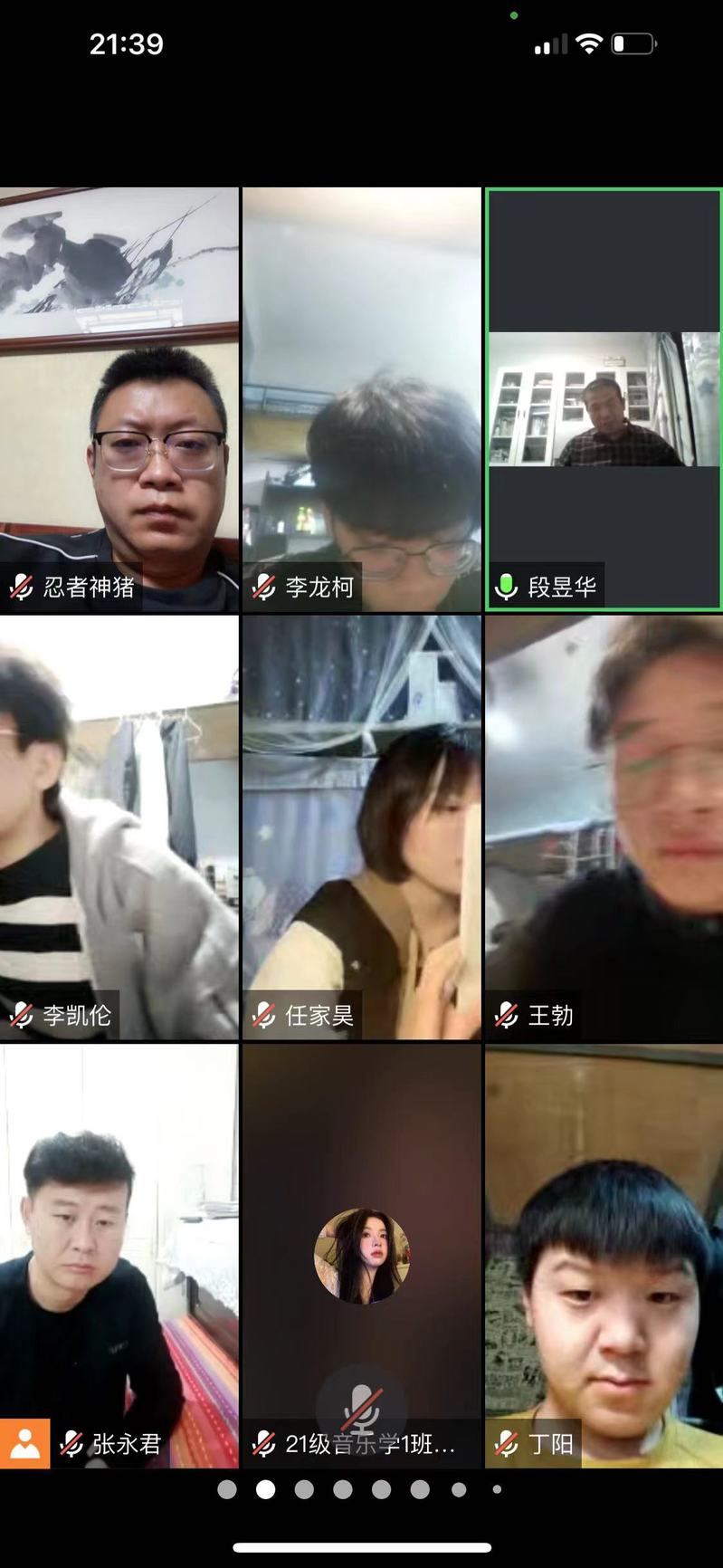Open 任家昊's video tile

pyautogui.click(x=361, y=827)
